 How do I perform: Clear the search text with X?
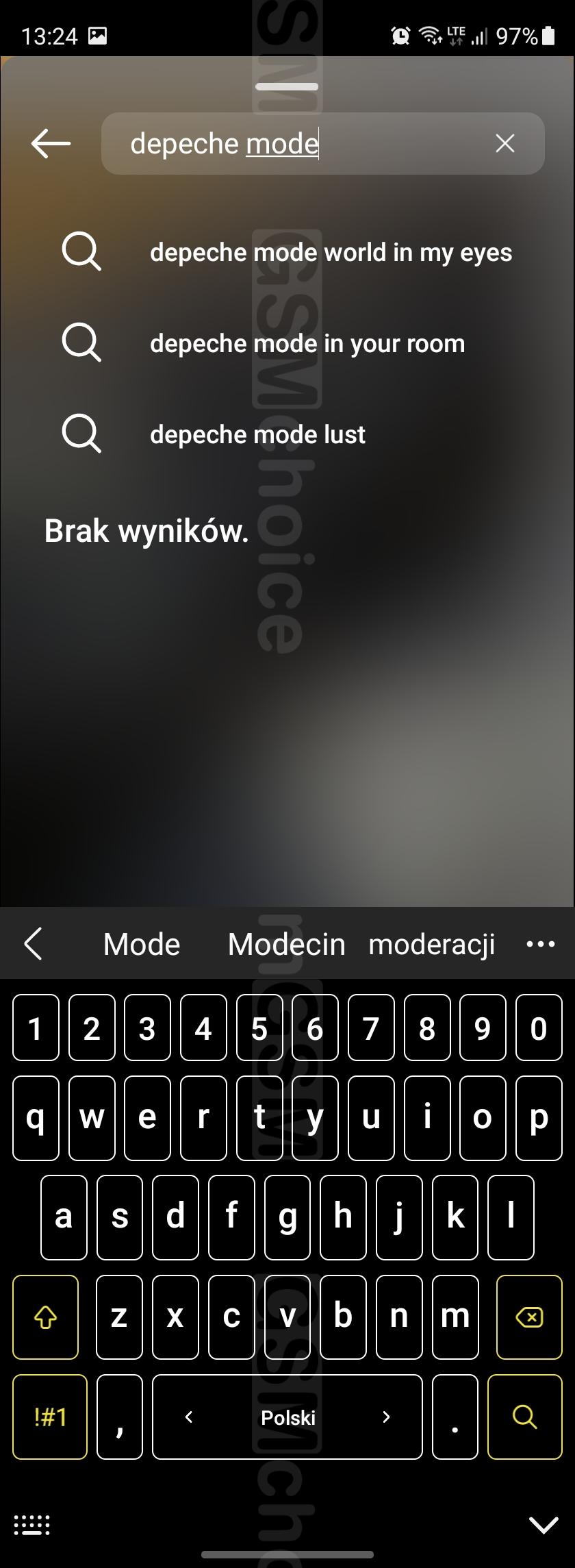pyautogui.click(x=504, y=144)
